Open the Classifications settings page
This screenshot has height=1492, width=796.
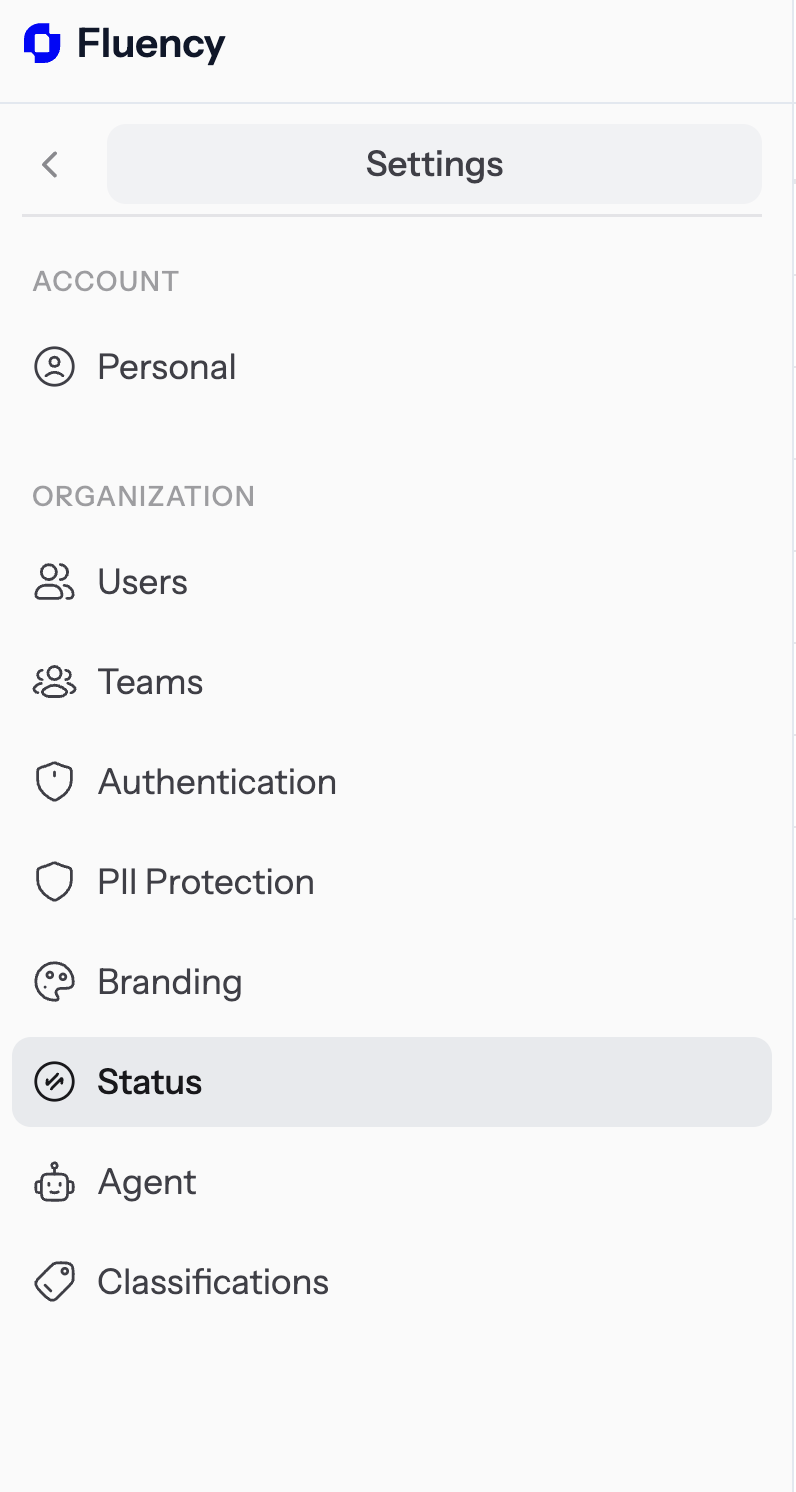pyautogui.click(x=213, y=1281)
